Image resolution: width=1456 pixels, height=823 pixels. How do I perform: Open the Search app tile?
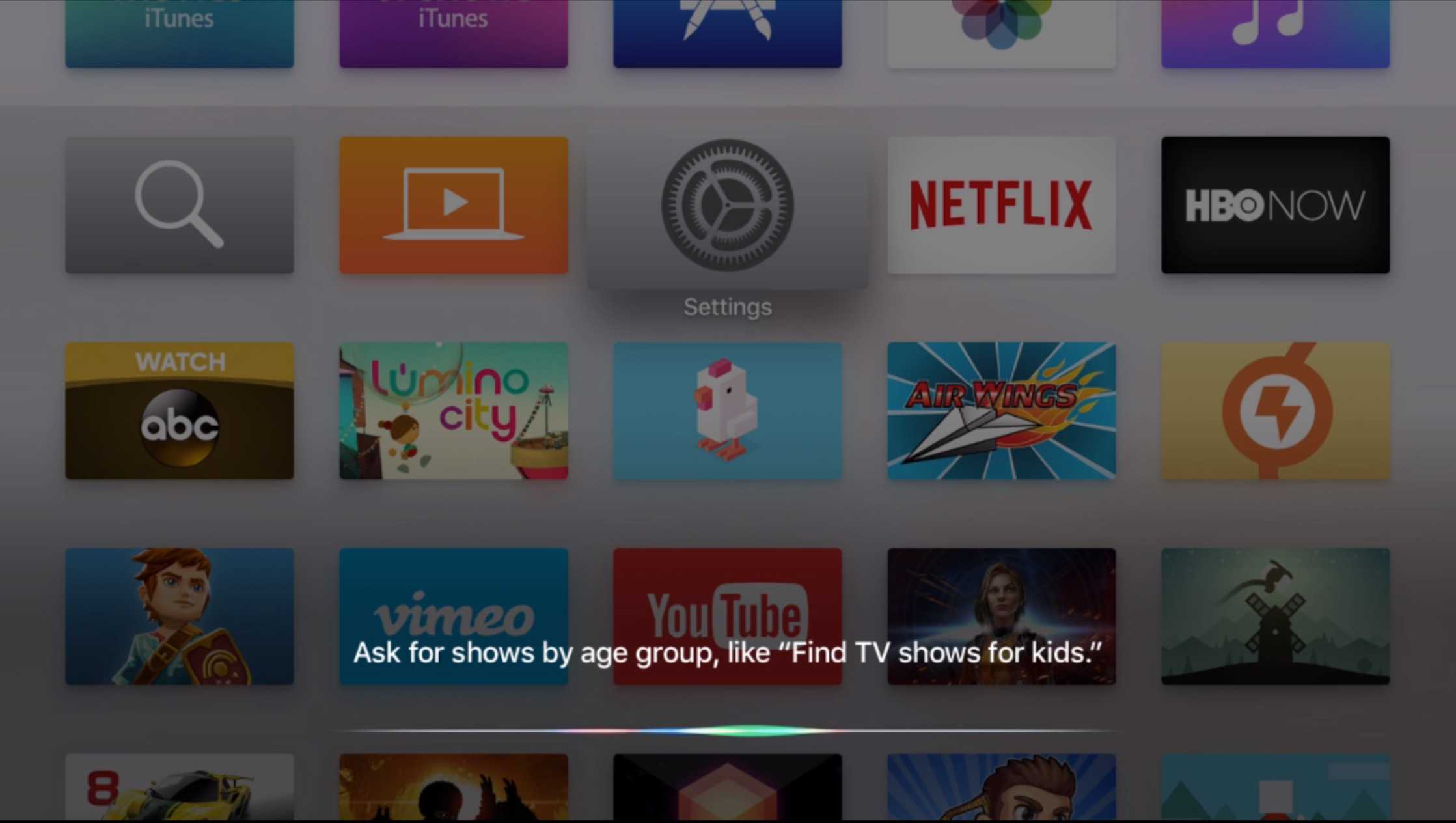click(179, 205)
